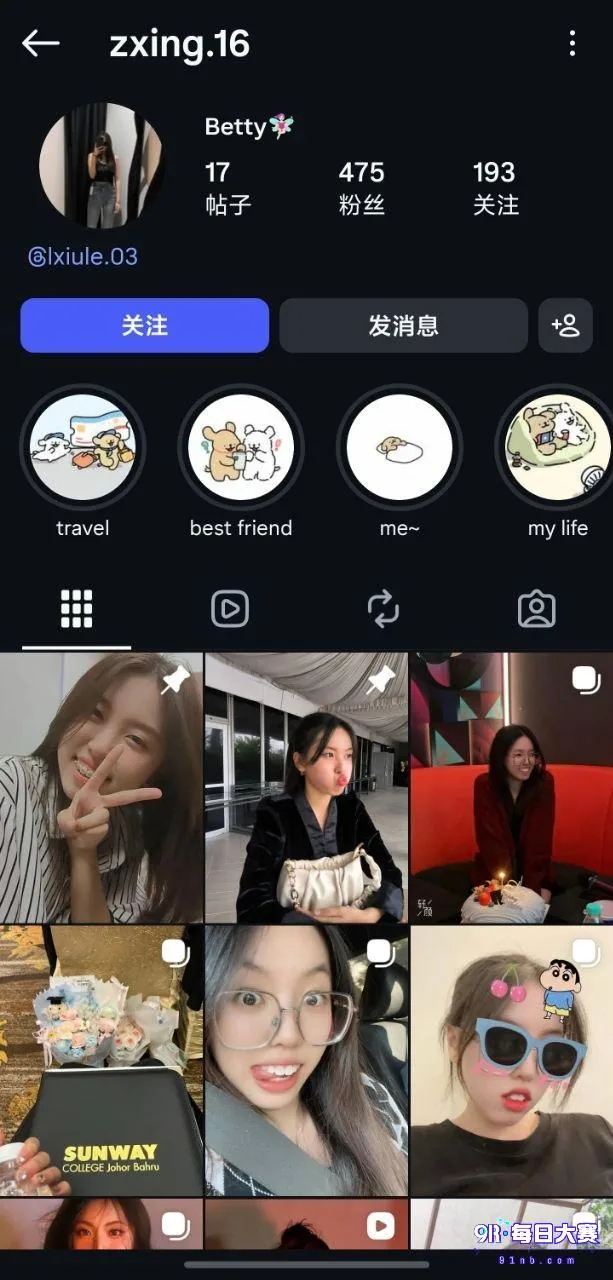Open the linked Threads account lxiule.03

point(83,257)
